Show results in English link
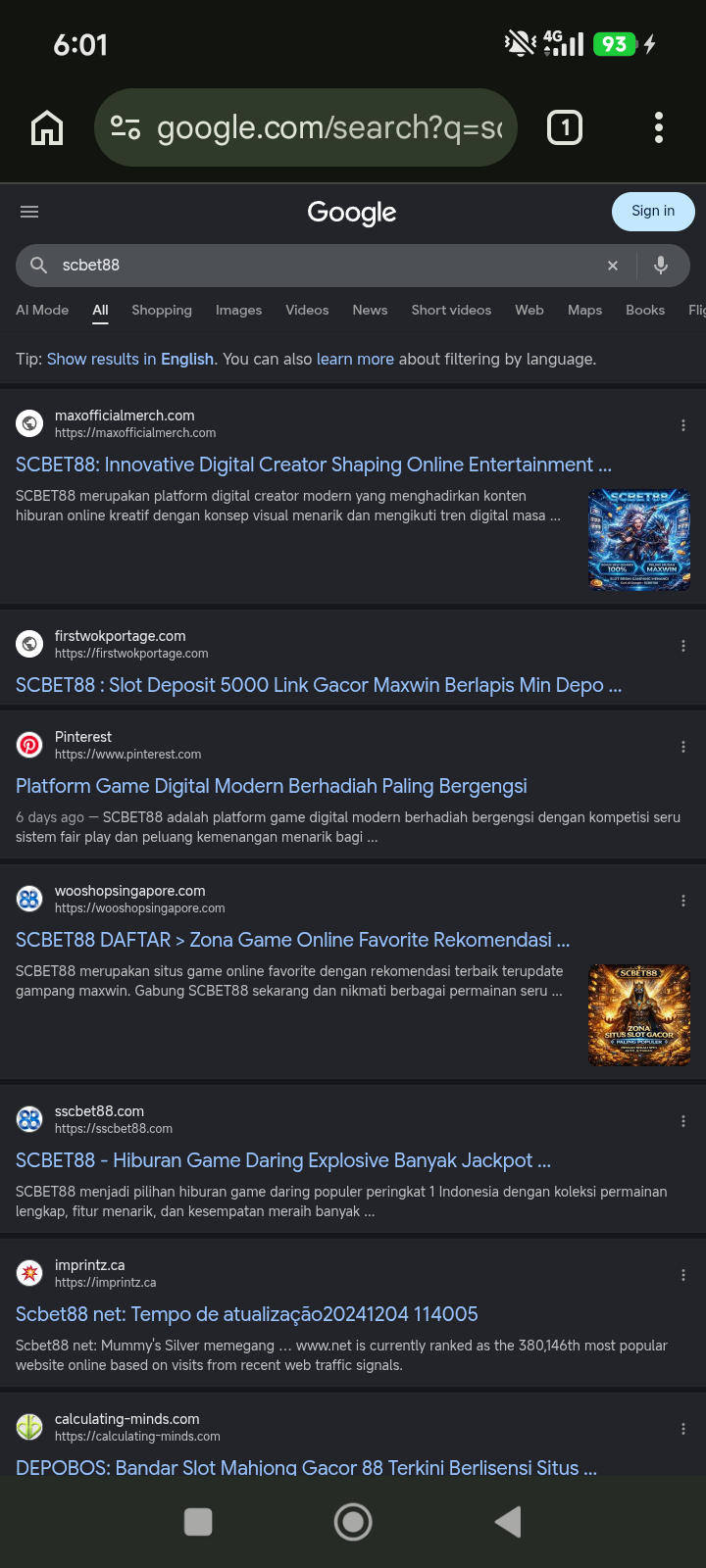This screenshot has width=706, height=1568. tap(130, 359)
